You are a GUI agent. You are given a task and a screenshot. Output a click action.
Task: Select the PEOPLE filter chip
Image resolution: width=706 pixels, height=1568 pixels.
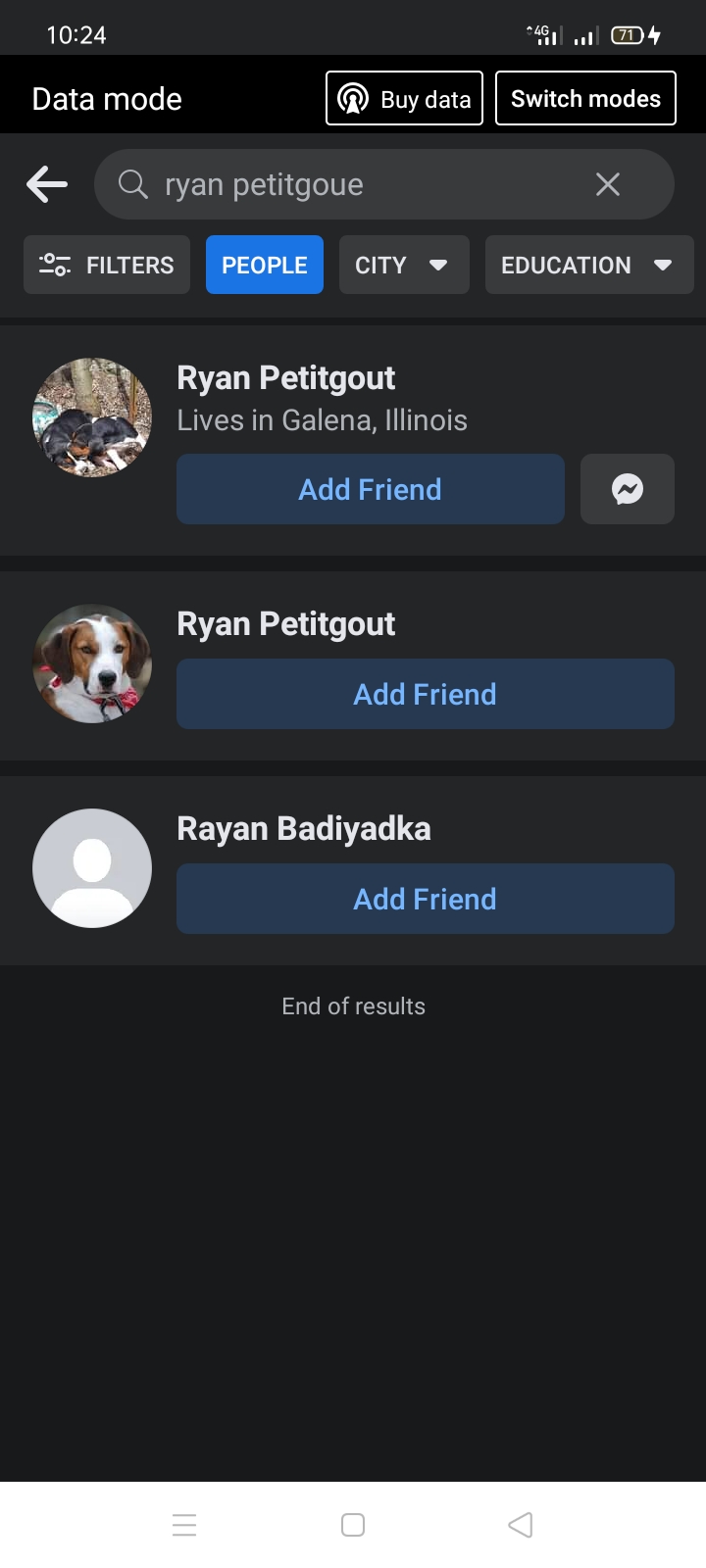[265, 265]
